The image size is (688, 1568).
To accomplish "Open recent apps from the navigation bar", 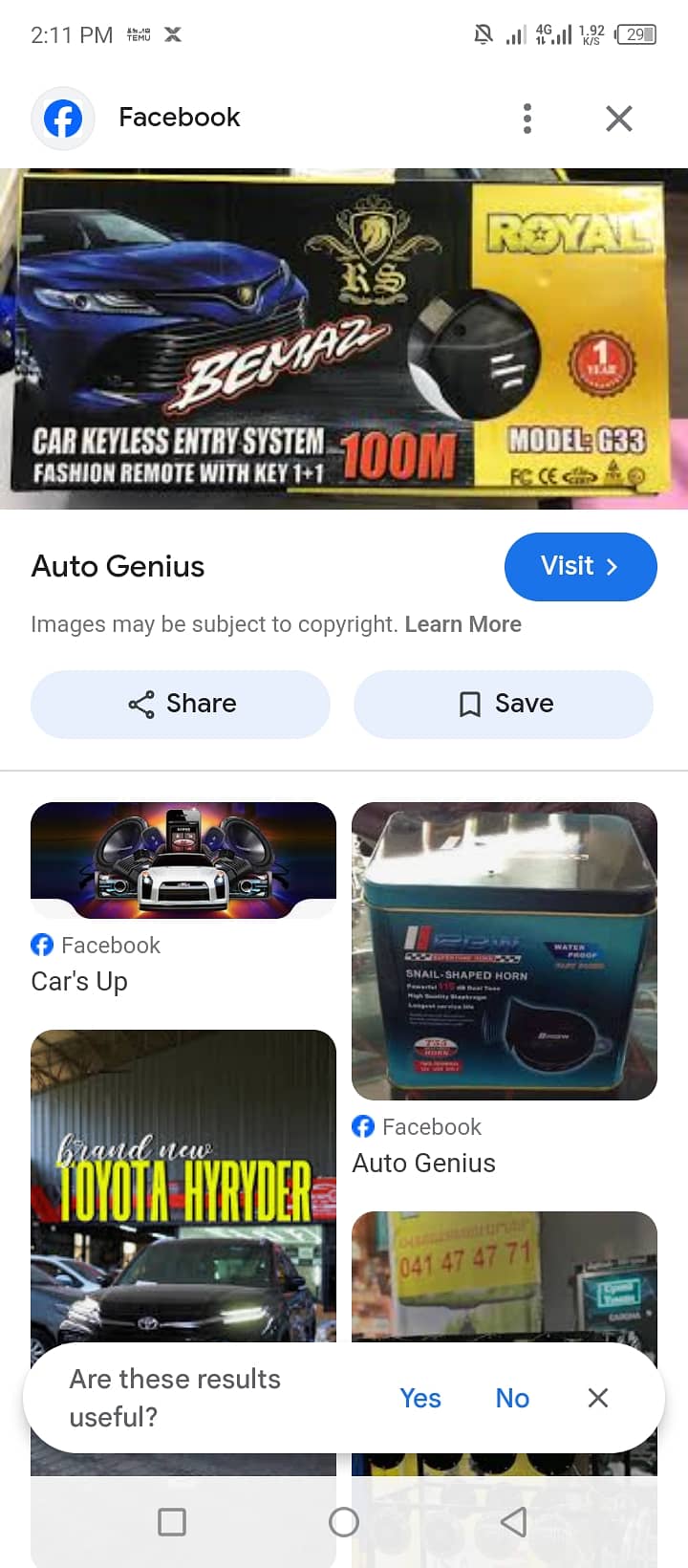I will pyautogui.click(x=172, y=1521).
